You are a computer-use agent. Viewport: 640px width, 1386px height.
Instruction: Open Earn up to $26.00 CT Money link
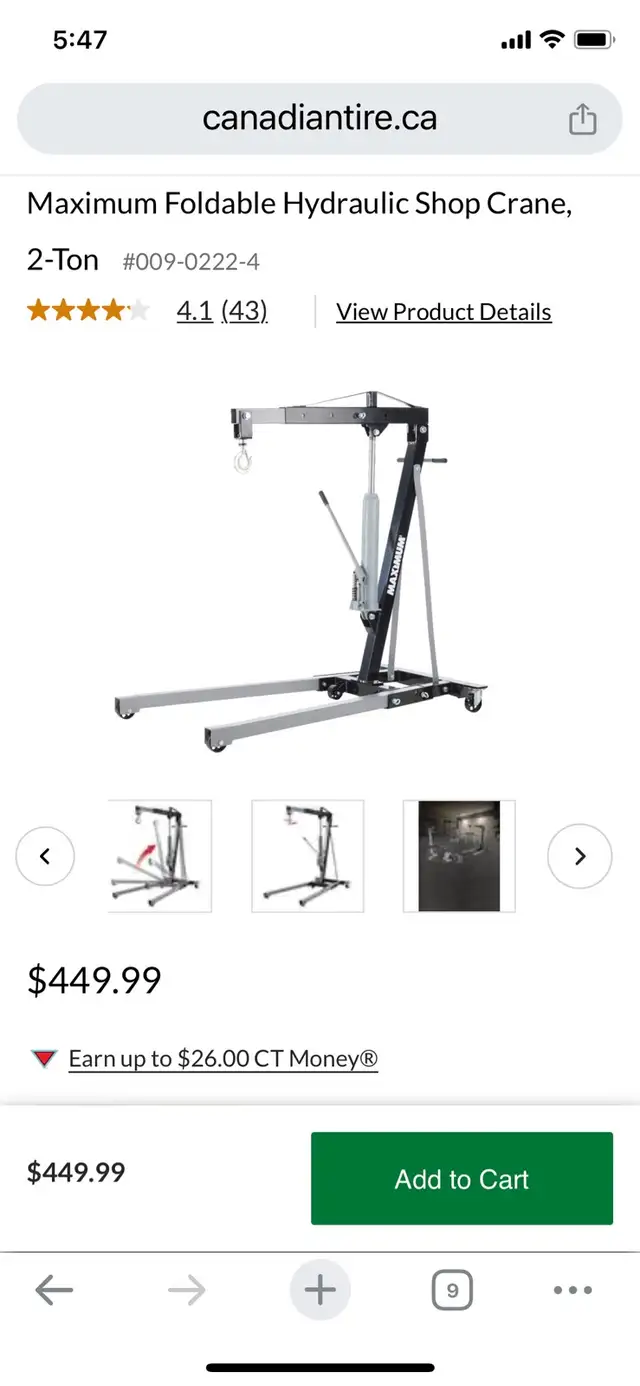223,1058
